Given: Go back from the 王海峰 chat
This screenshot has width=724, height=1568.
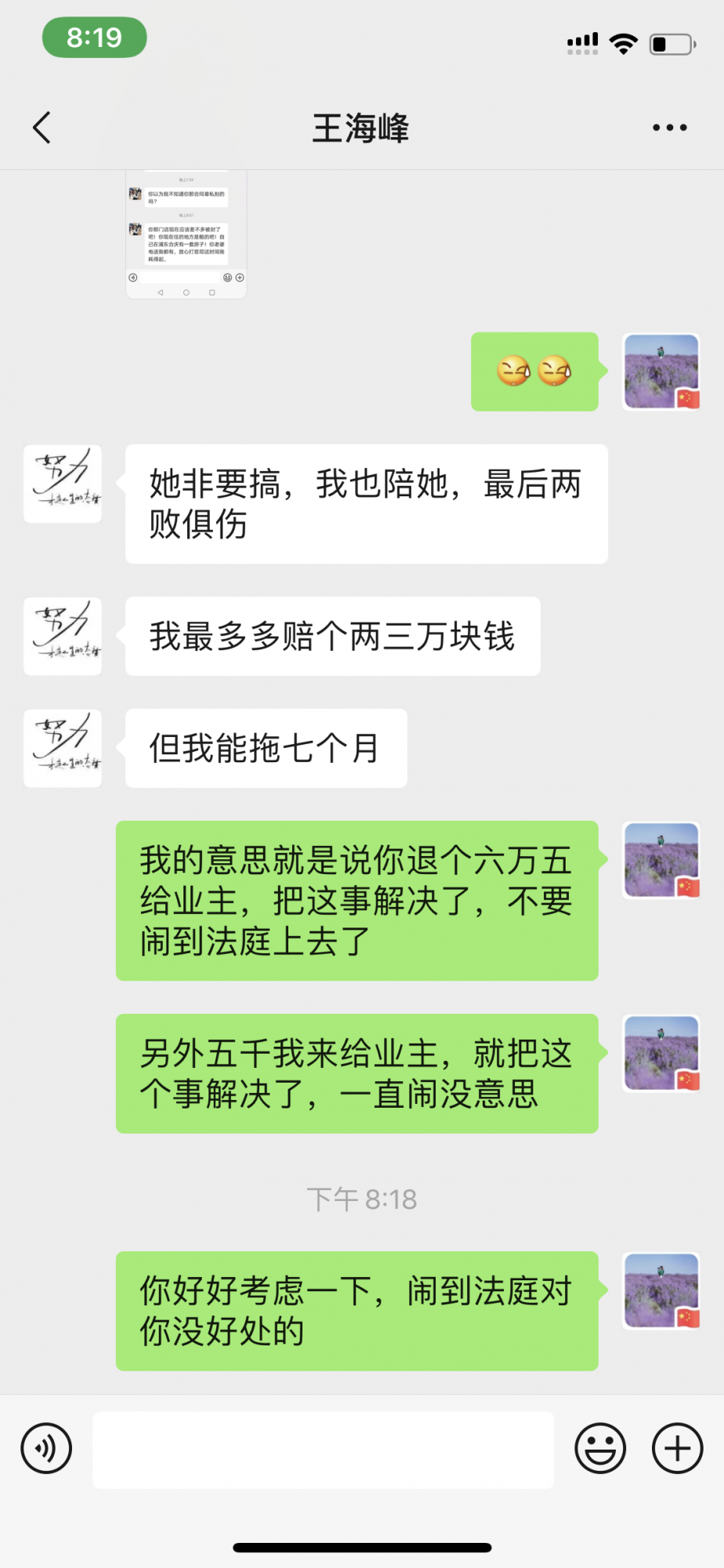Looking at the screenshot, I should 42,128.
